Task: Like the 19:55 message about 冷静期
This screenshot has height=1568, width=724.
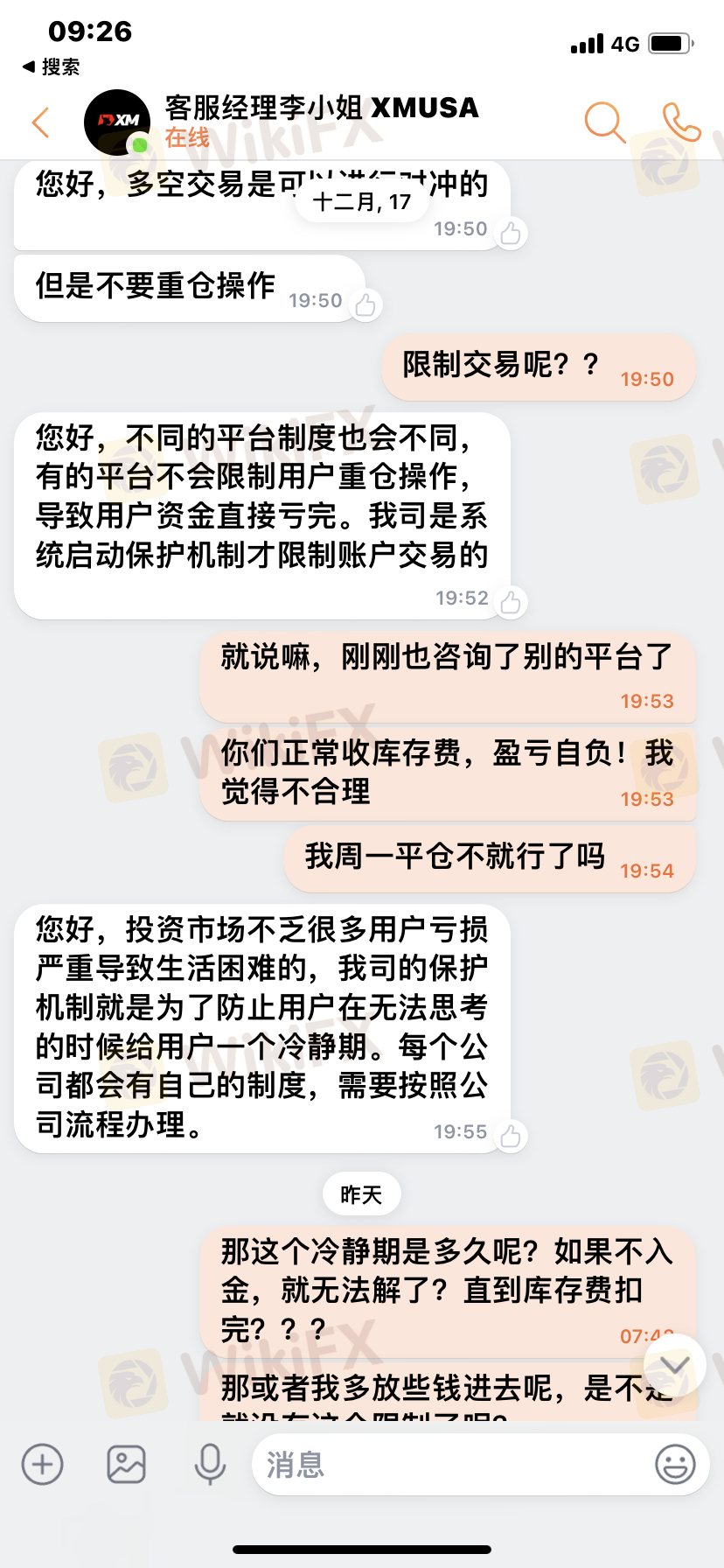Action: pos(511,1136)
